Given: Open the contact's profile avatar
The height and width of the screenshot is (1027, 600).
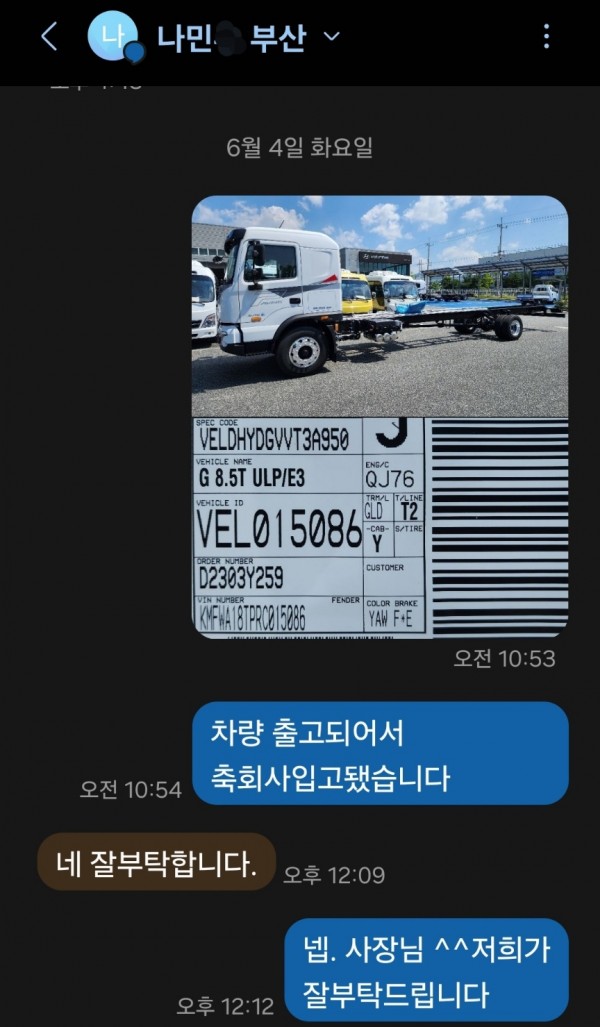Looking at the screenshot, I should click(113, 37).
